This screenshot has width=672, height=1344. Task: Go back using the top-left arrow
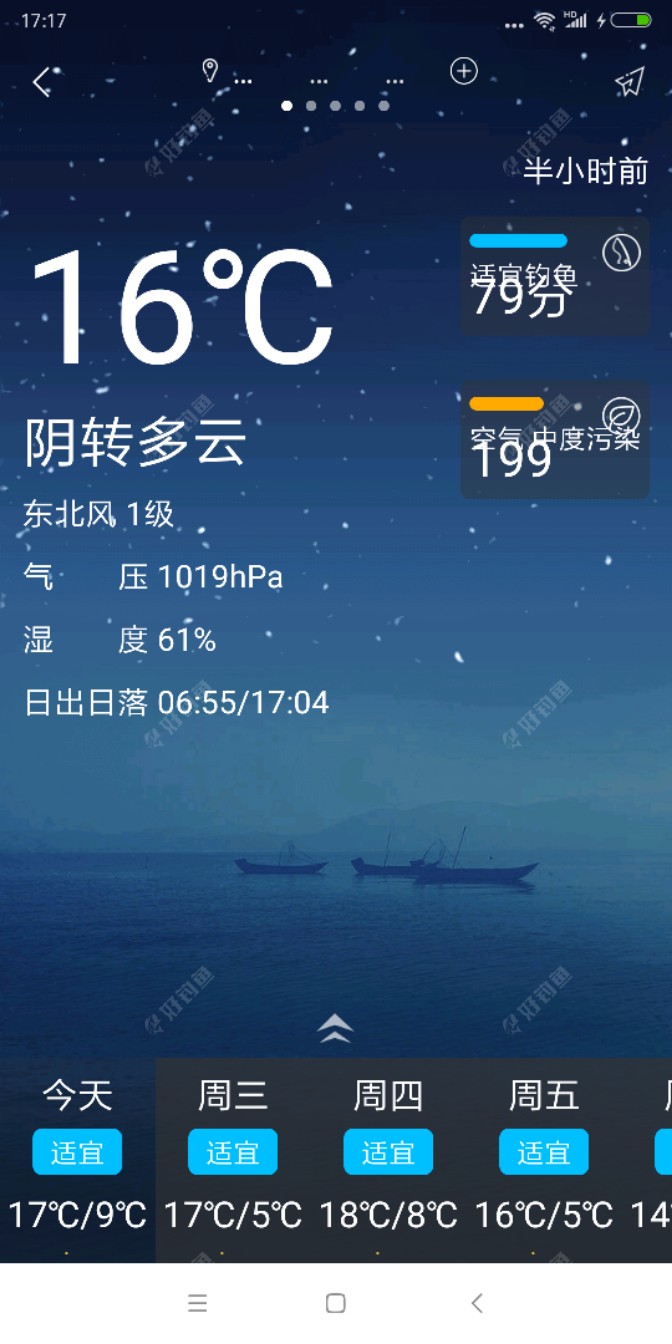click(x=41, y=82)
